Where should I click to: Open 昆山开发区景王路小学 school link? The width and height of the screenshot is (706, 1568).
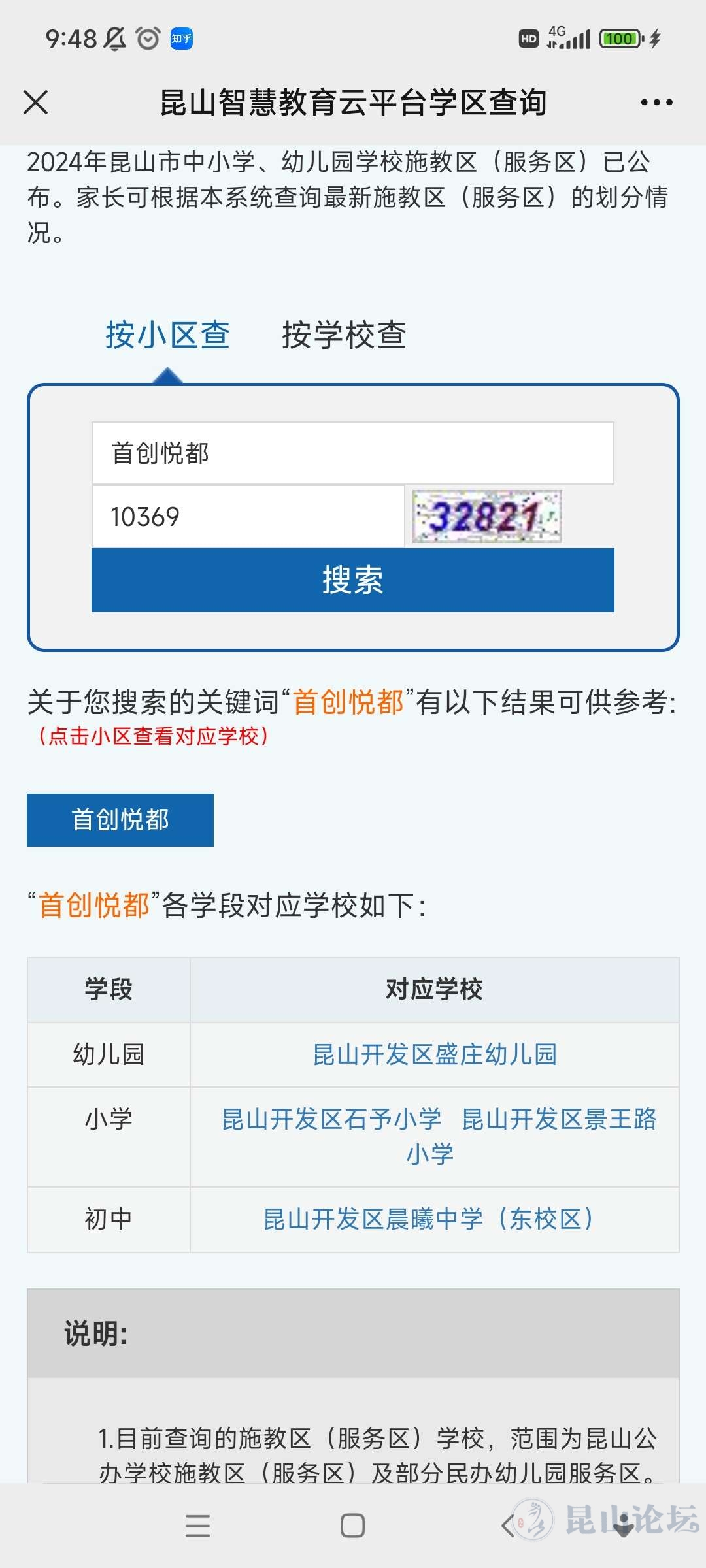click(x=559, y=1119)
